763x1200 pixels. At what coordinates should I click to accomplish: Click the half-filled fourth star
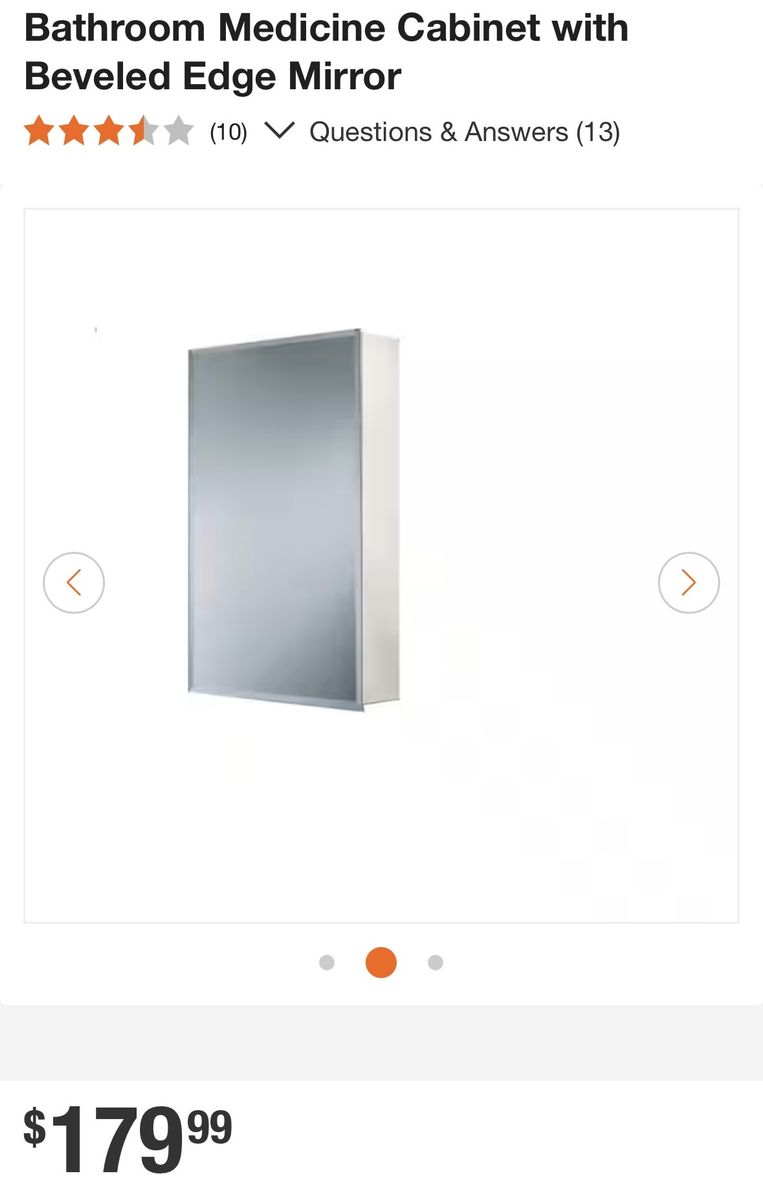click(x=142, y=131)
